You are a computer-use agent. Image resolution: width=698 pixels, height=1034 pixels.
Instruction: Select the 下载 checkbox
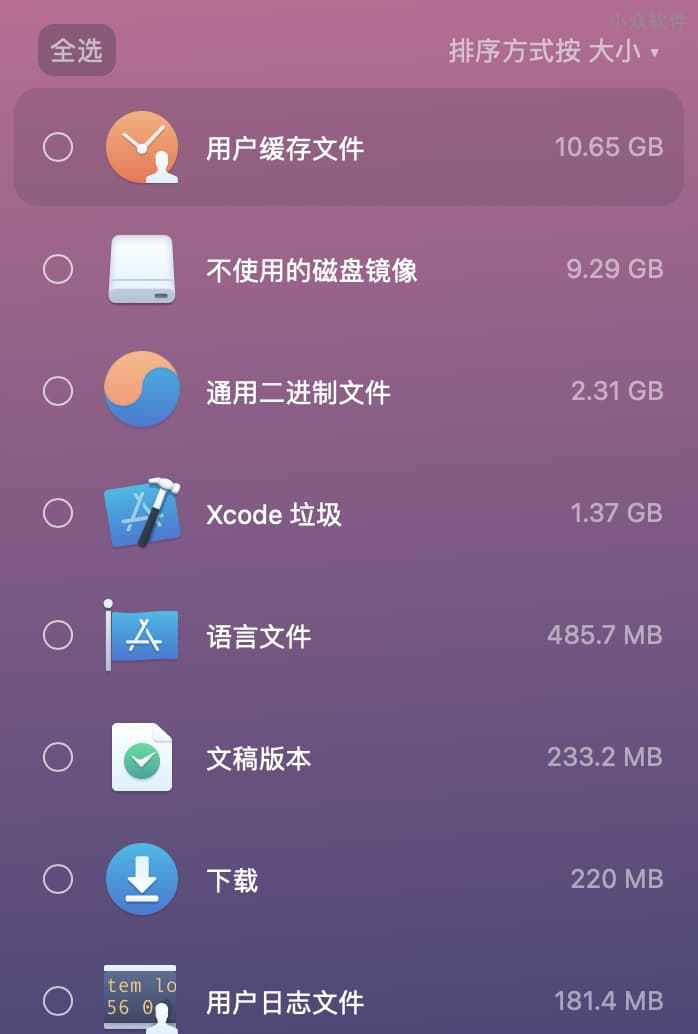coord(58,879)
